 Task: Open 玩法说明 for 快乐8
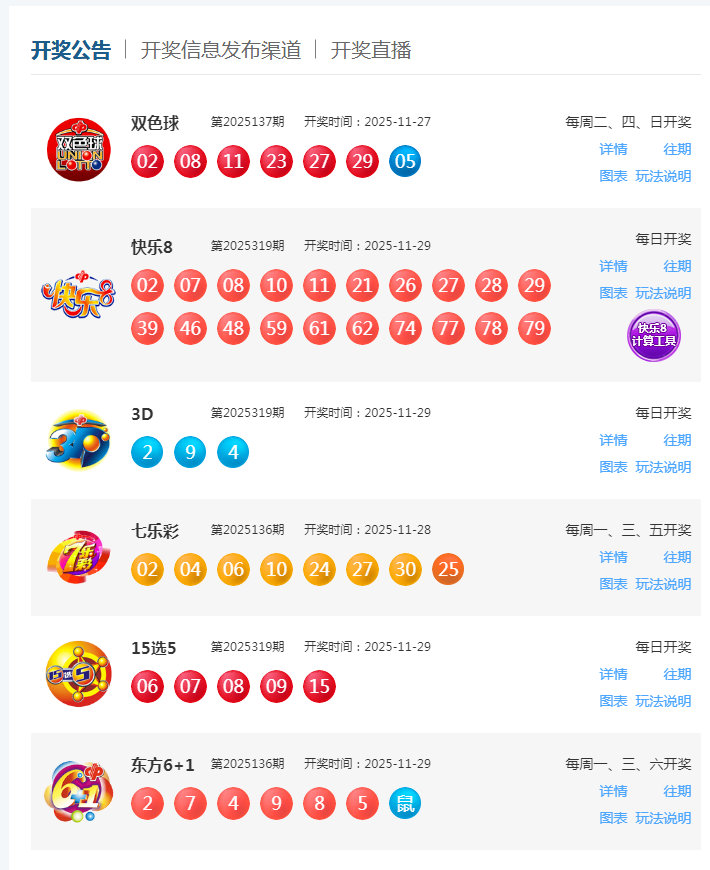pyautogui.click(x=663, y=293)
